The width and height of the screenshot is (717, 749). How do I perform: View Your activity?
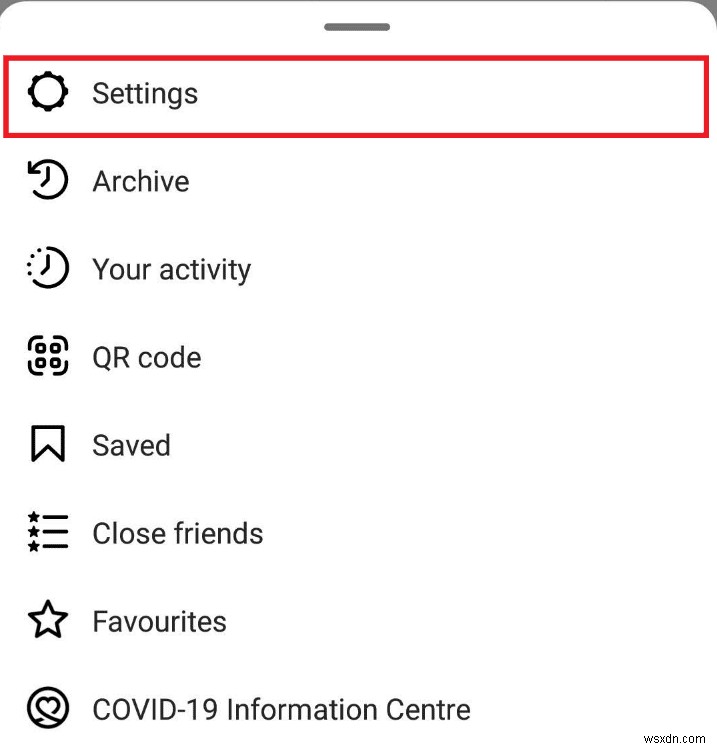(x=171, y=270)
